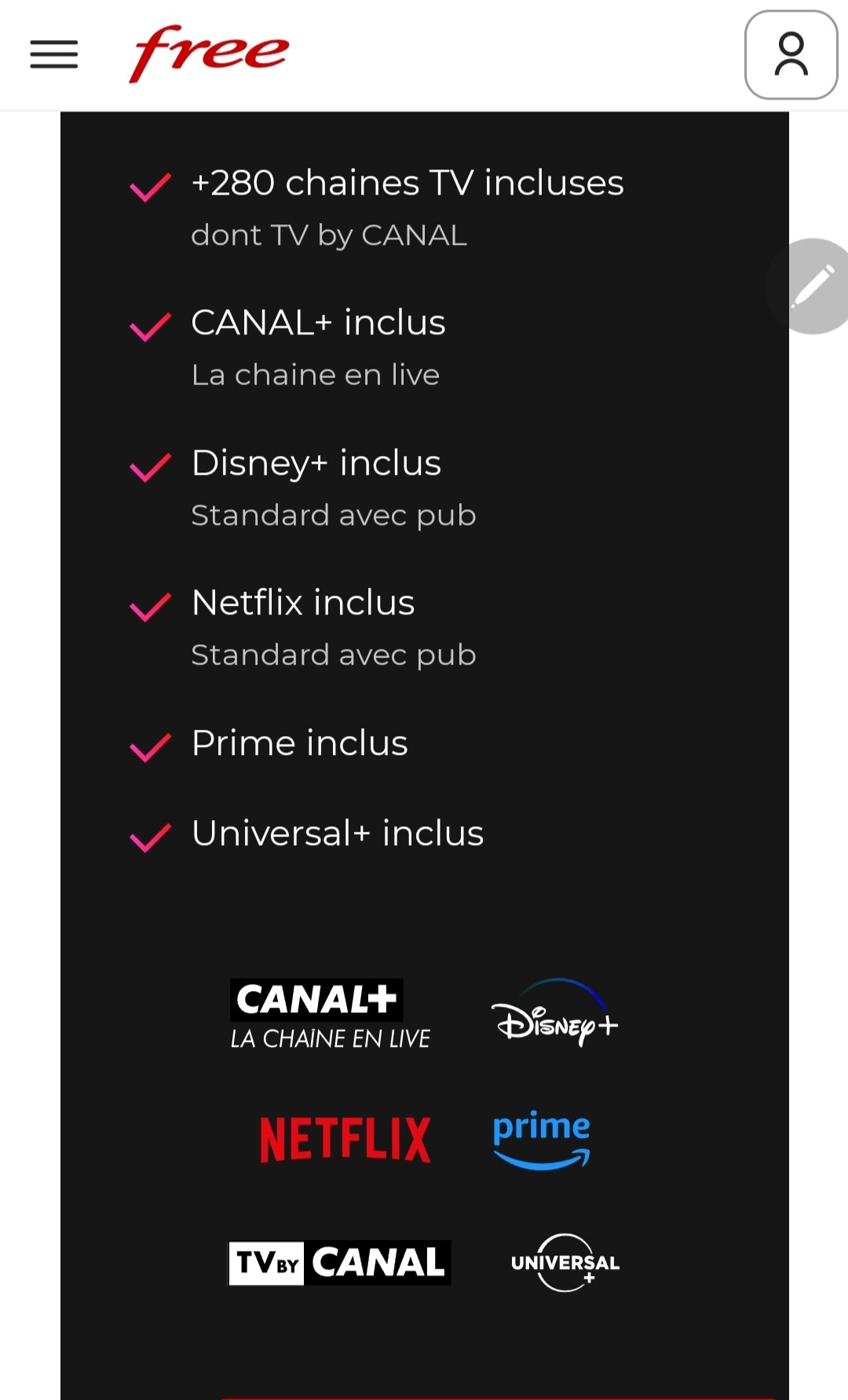Image resolution: width=848 pixels, height=1400 pixels.
Task: Go to the Free homepage logo
Action: click(x=209, y=53)
